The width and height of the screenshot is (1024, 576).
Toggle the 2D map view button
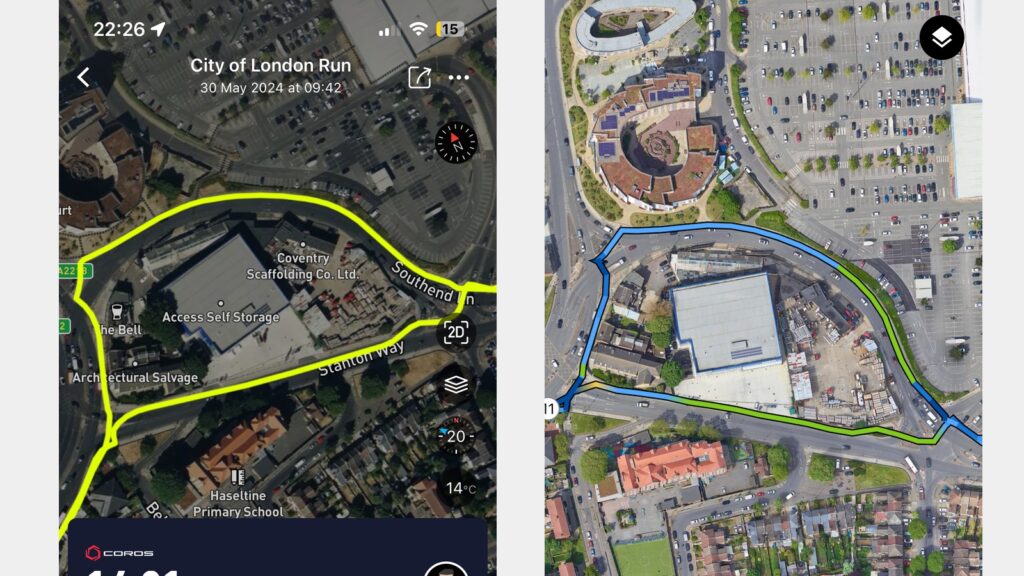pyautogui.click(x=456, y=333)
